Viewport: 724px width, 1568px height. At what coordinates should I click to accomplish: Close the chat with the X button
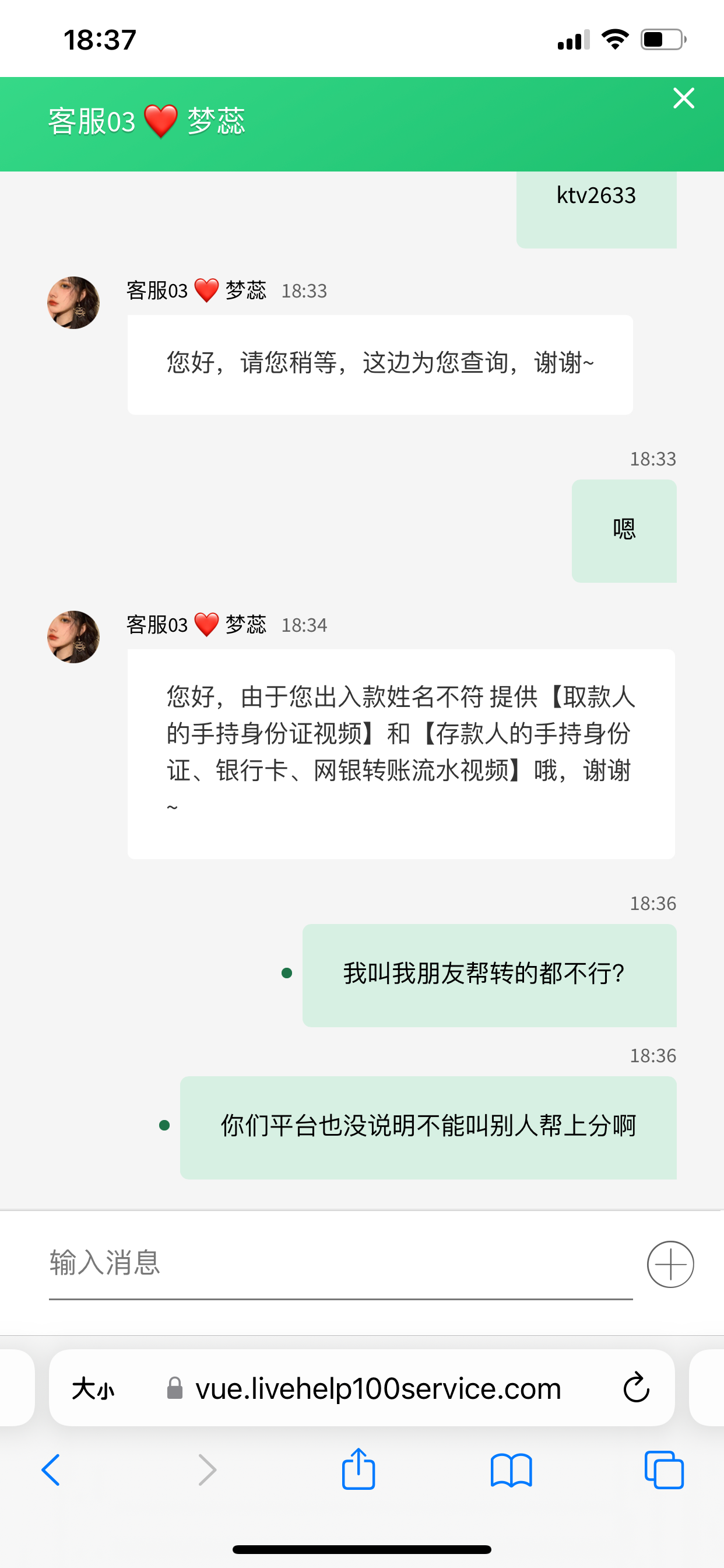[683, 98]
